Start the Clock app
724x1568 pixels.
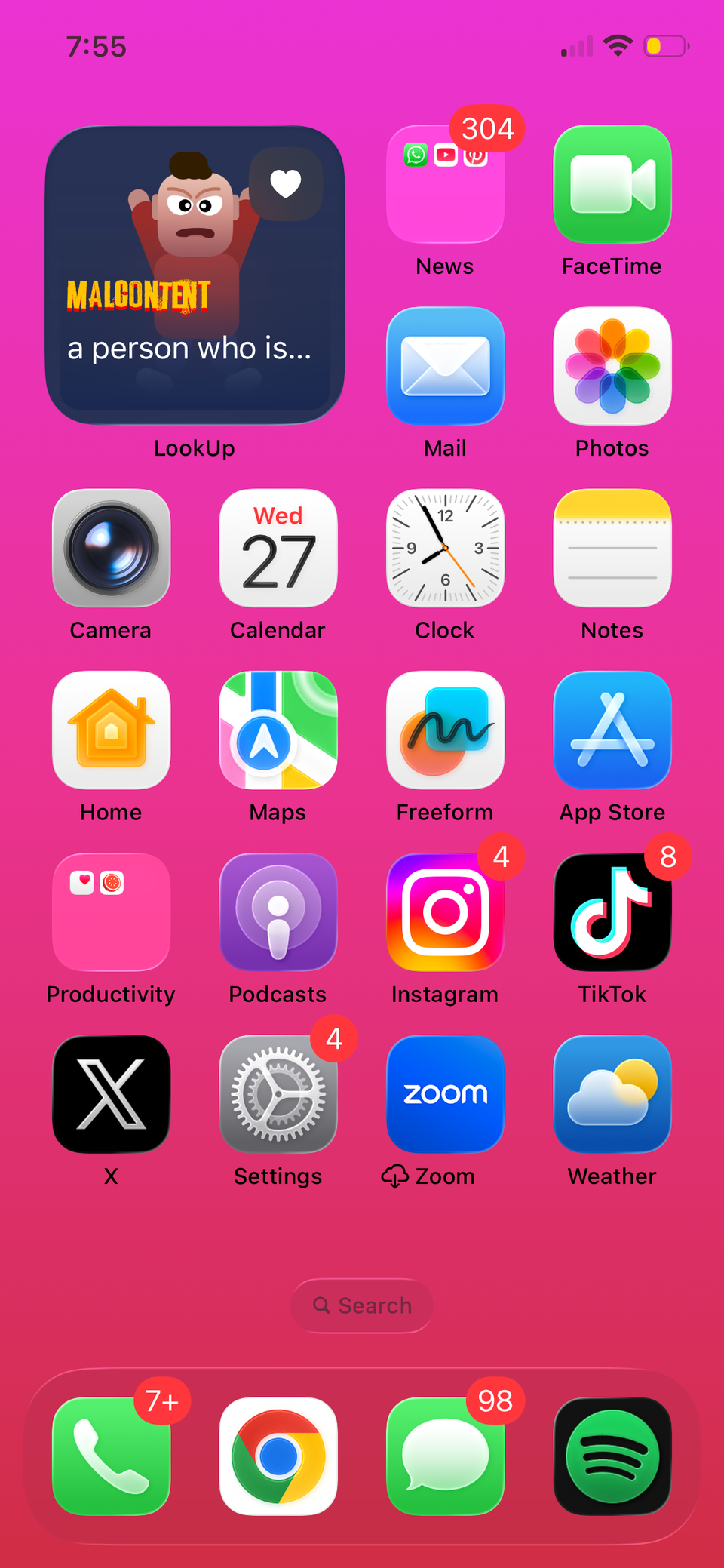(444, 548)
